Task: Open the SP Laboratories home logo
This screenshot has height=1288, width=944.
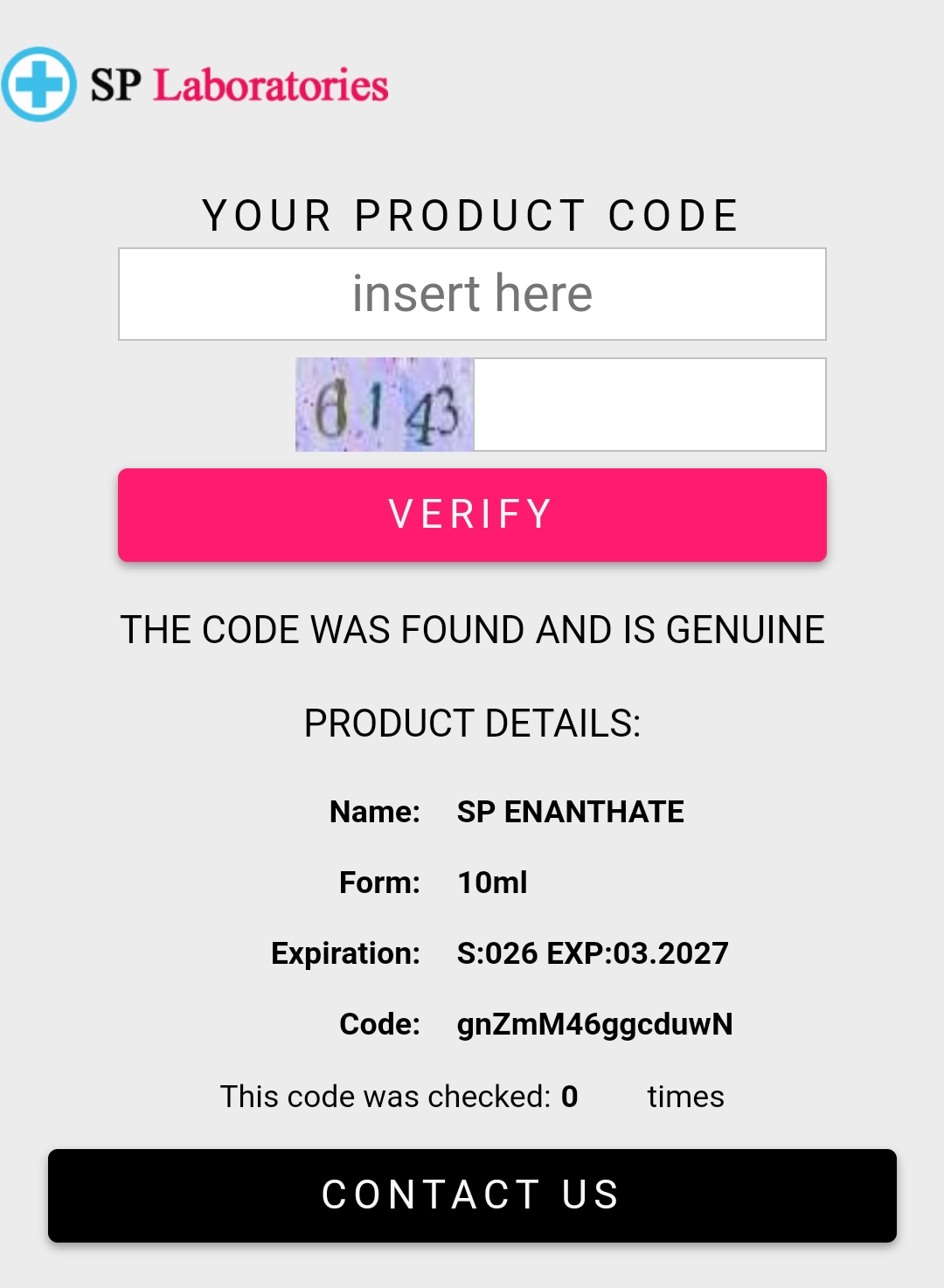Action: (196, 85)
